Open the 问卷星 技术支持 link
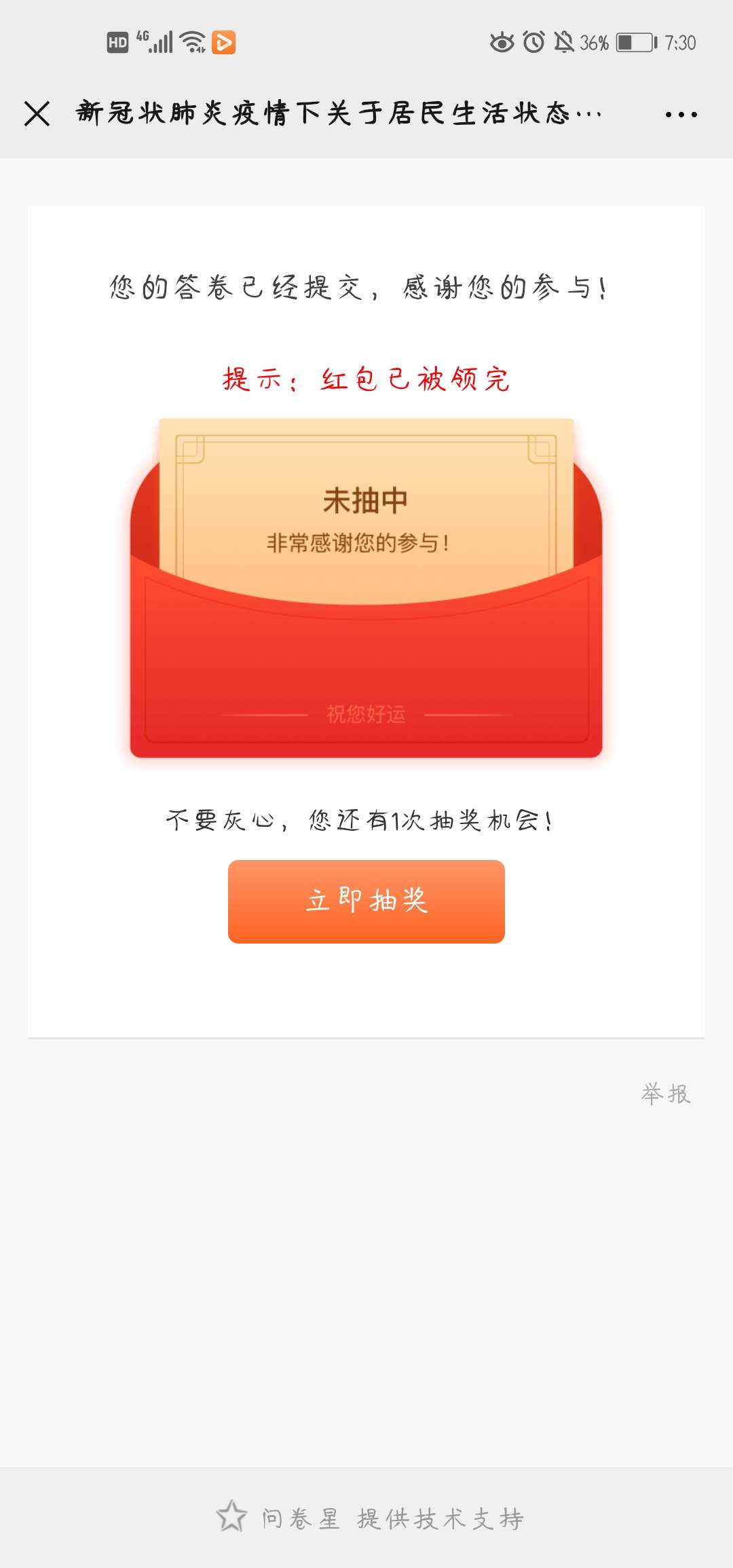The height and width of the screenshot is (1568, 733). tap(371, 1518)
